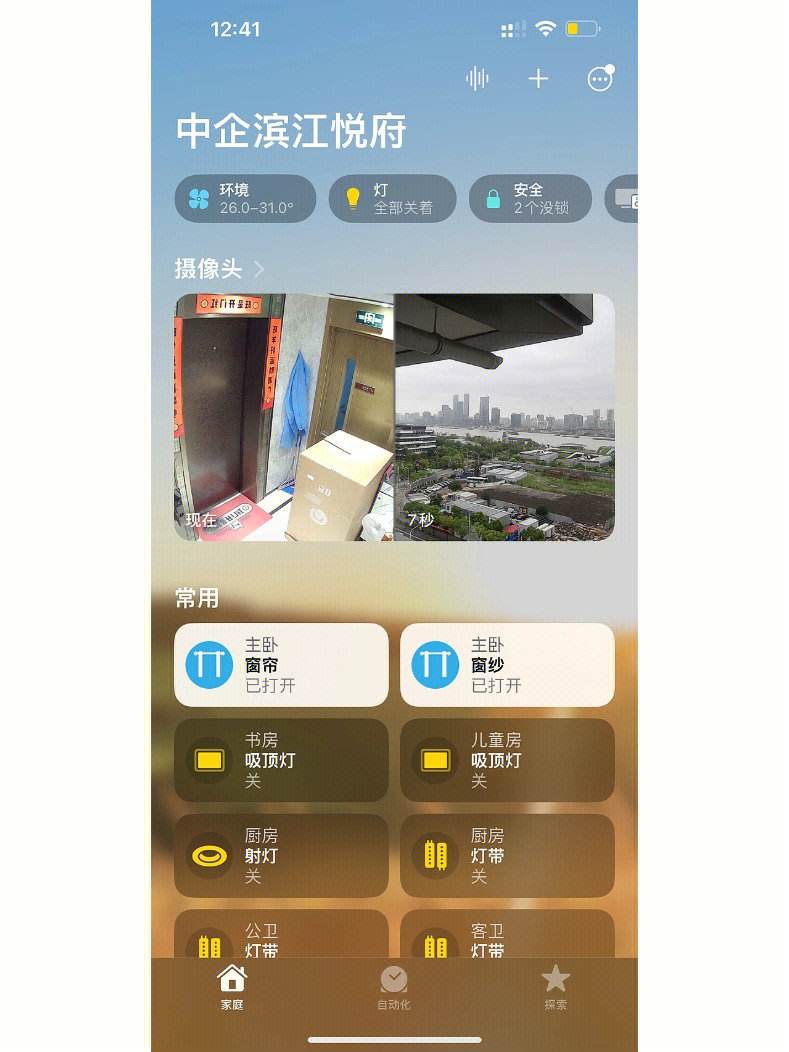Turn on 厨房 灯带 light strip
The image size is (789, 1052).
[507, 855]
